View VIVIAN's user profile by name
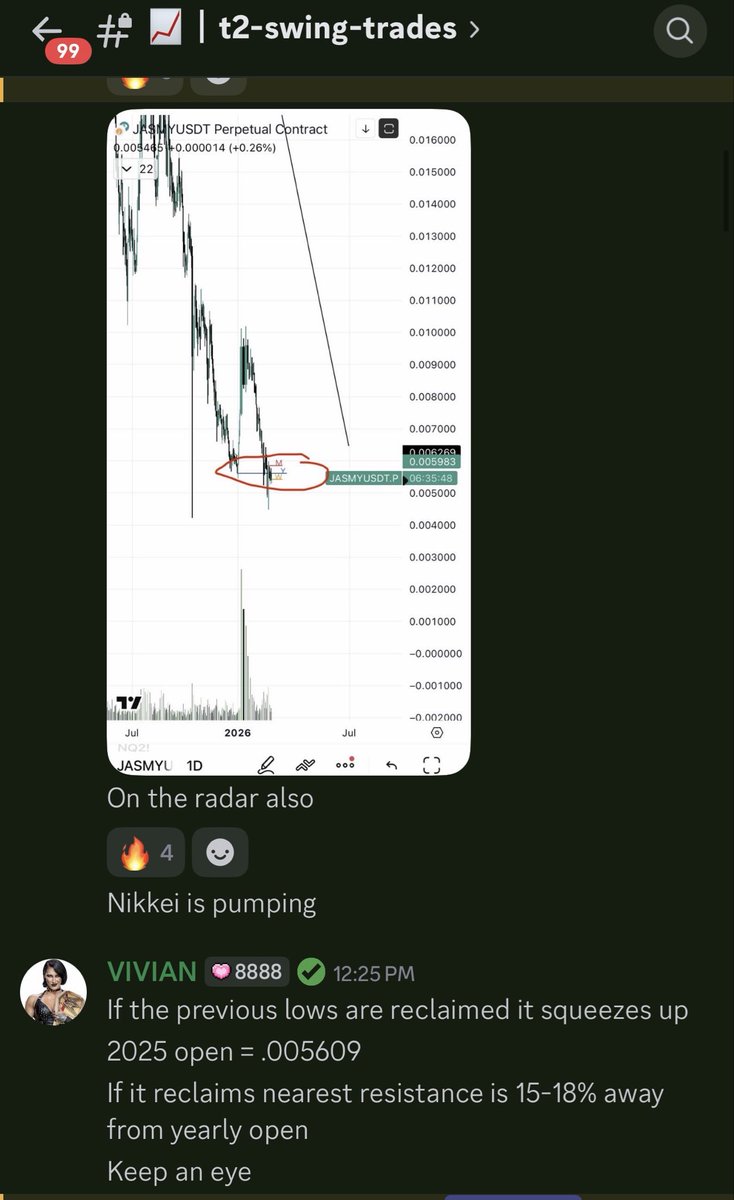 coord(151,971)
